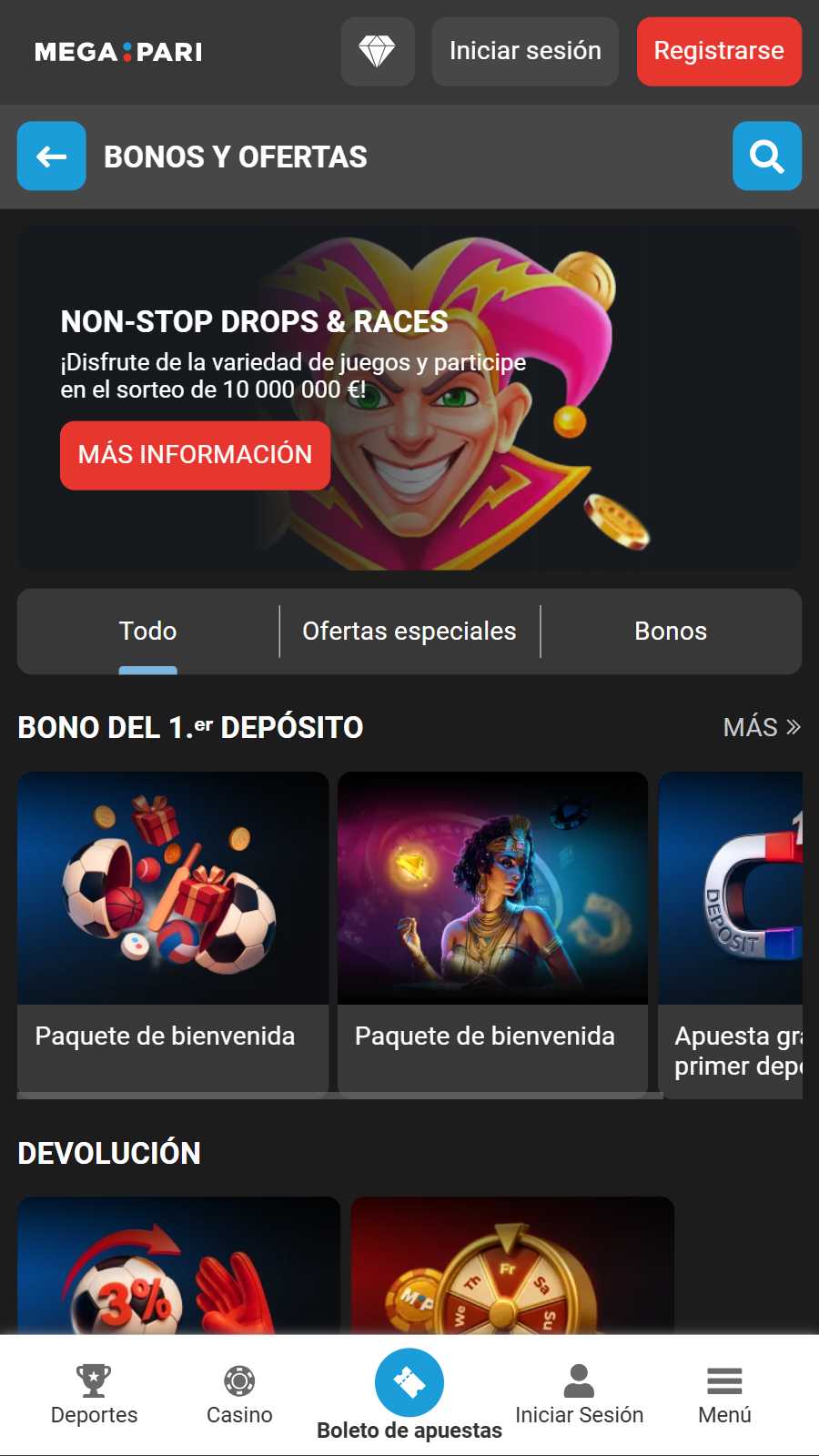The height and width of the screenshot is (1456, 819).
Task: Go to Casino in bottom navigation
Action: (239, 1395)
